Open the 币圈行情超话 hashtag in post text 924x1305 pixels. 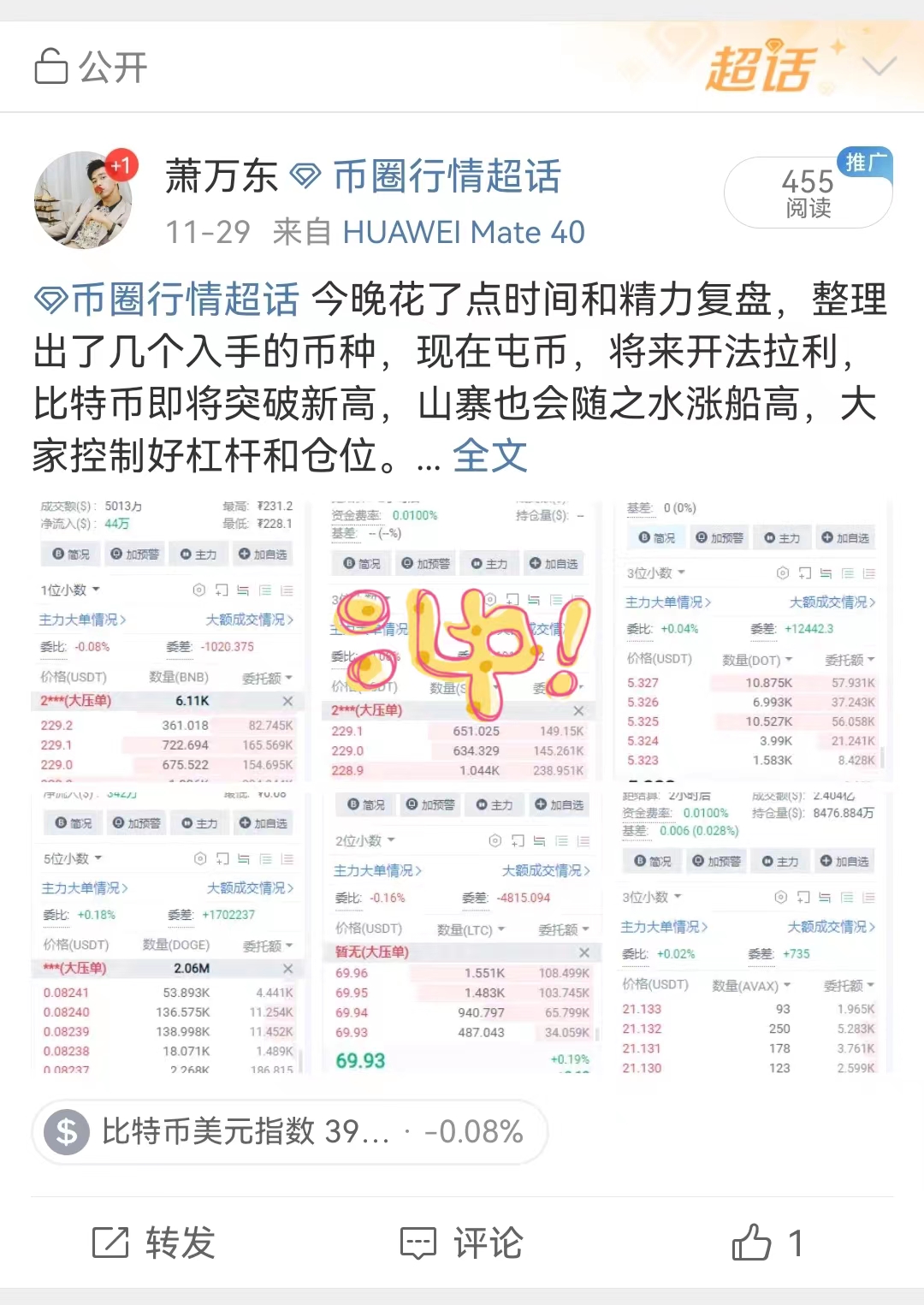[x=168, y=300]
